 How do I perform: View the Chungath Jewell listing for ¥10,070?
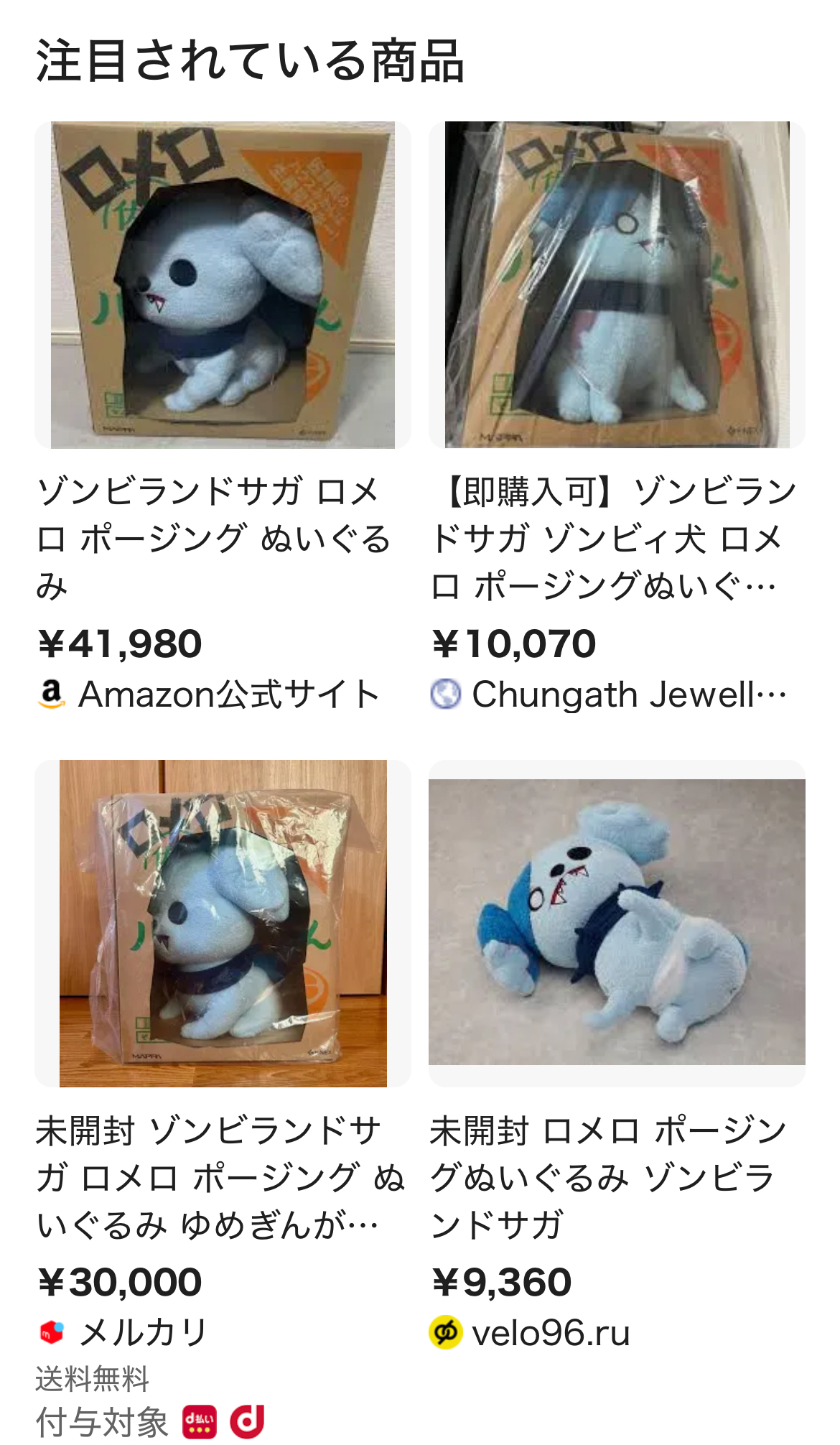(x=616, y=285)
